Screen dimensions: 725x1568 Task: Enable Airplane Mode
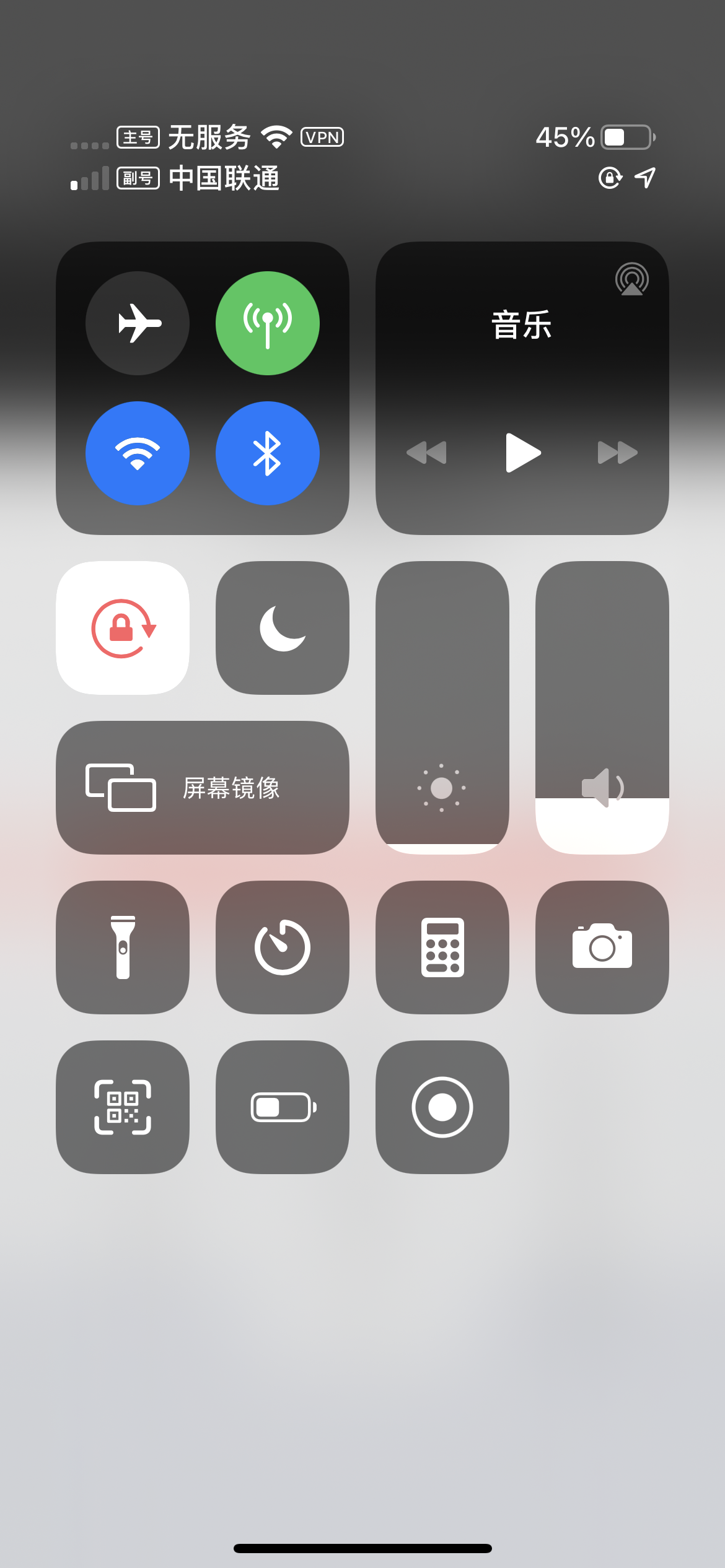pos(138,323)
